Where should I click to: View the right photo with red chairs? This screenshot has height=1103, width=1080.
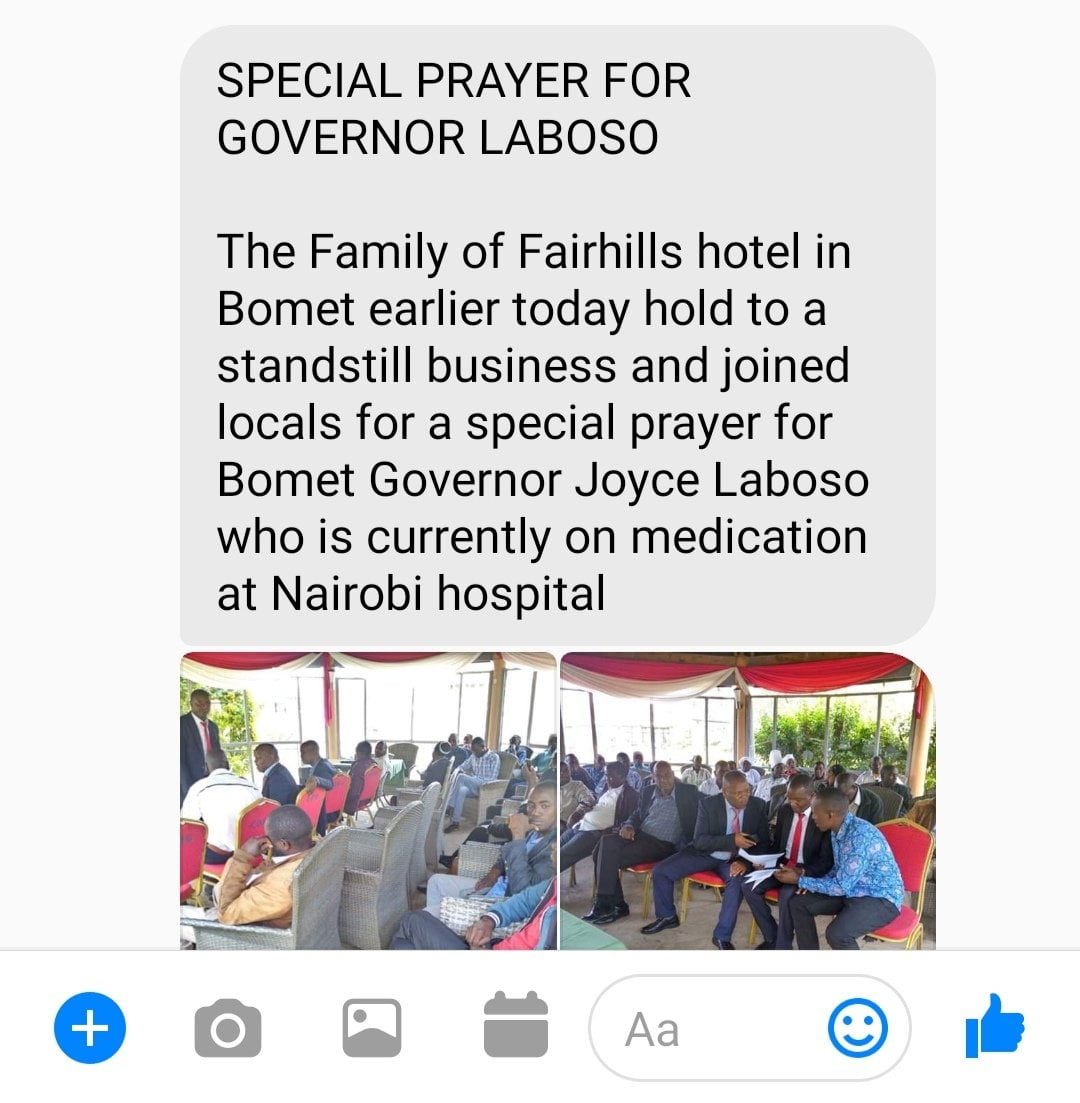tap(747, 800)
